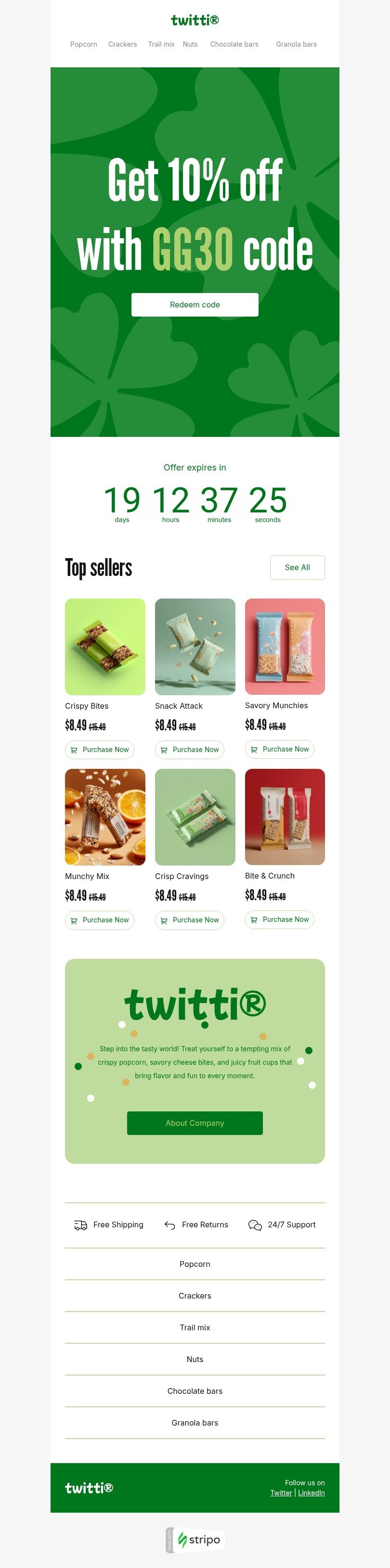Select Granola bars in the footer menu
The image size is (390, 1568).
195,1423
